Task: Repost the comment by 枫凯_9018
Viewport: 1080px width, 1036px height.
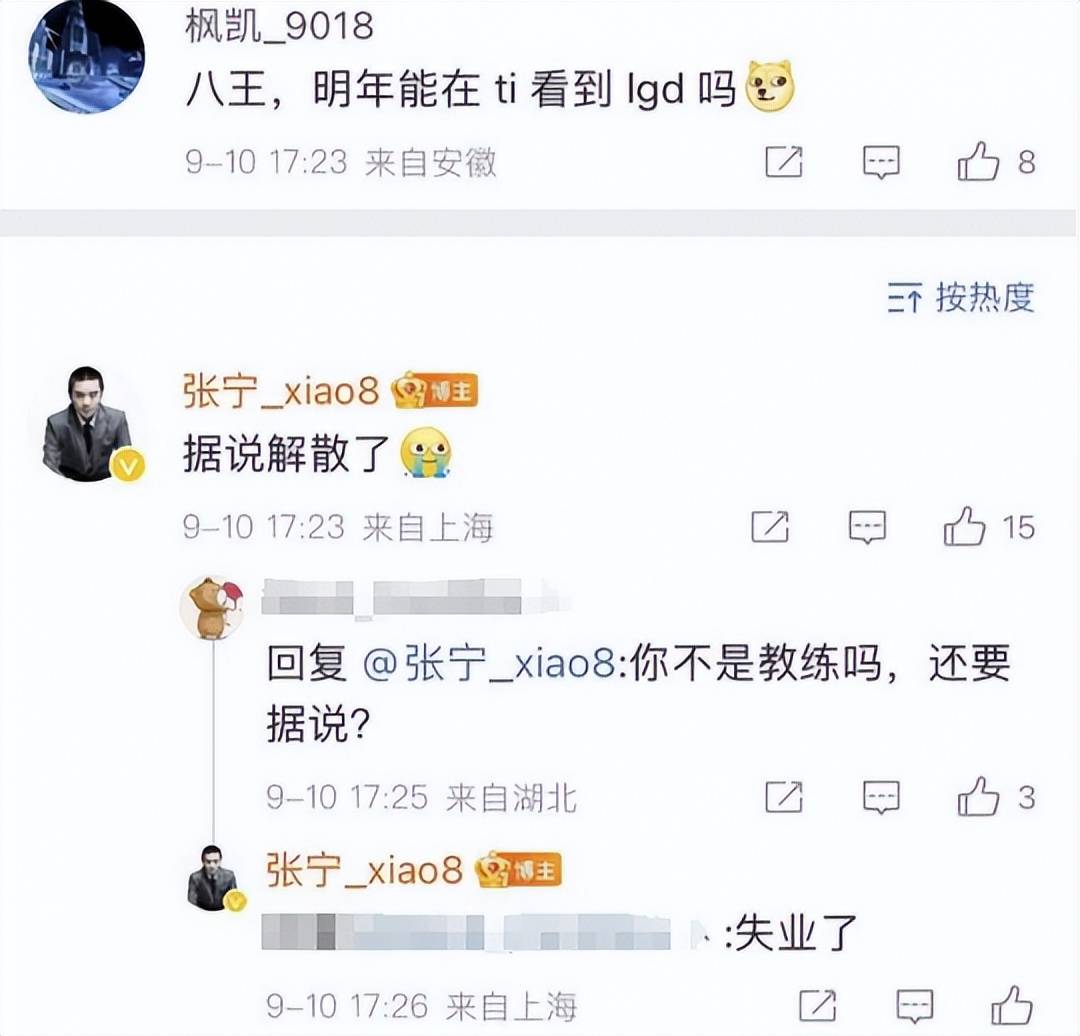Action: click(x=784, y=162)
